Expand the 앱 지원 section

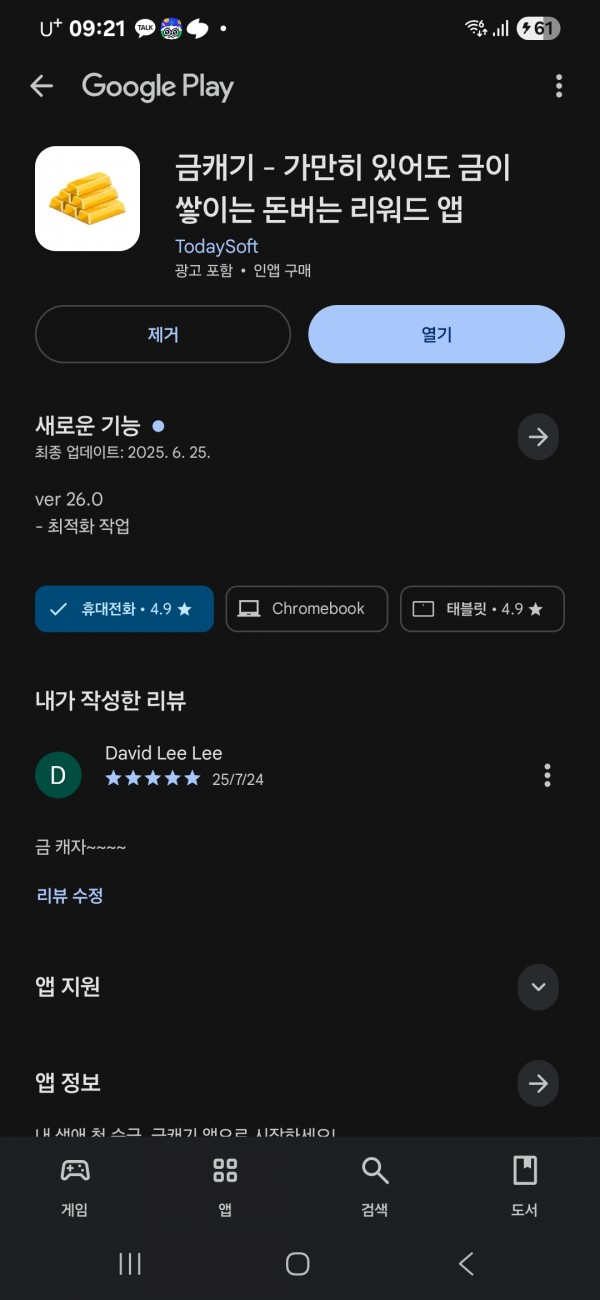(x=538, y=988)
